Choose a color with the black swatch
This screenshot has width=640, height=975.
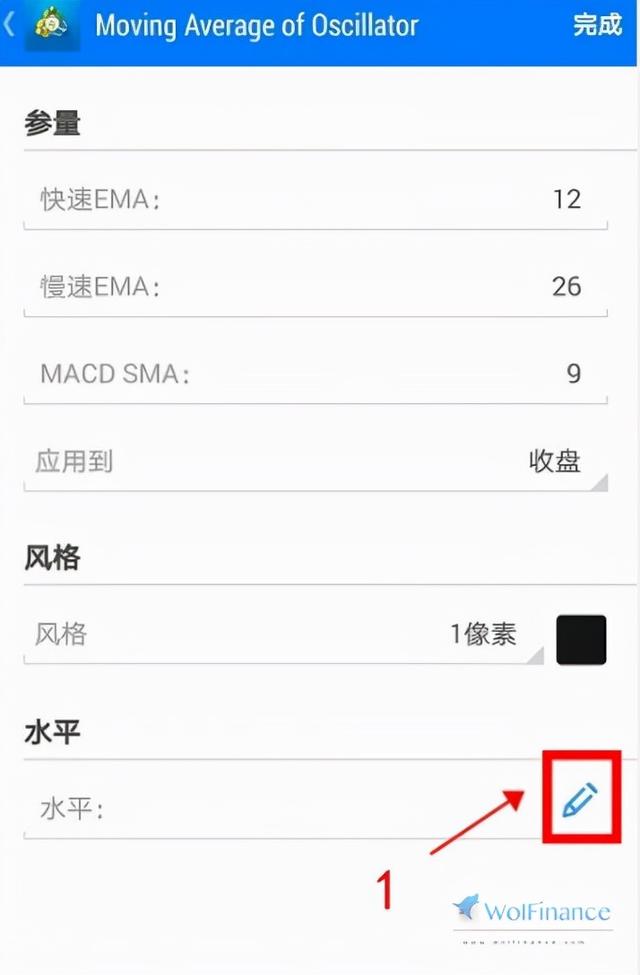(581, 639)
